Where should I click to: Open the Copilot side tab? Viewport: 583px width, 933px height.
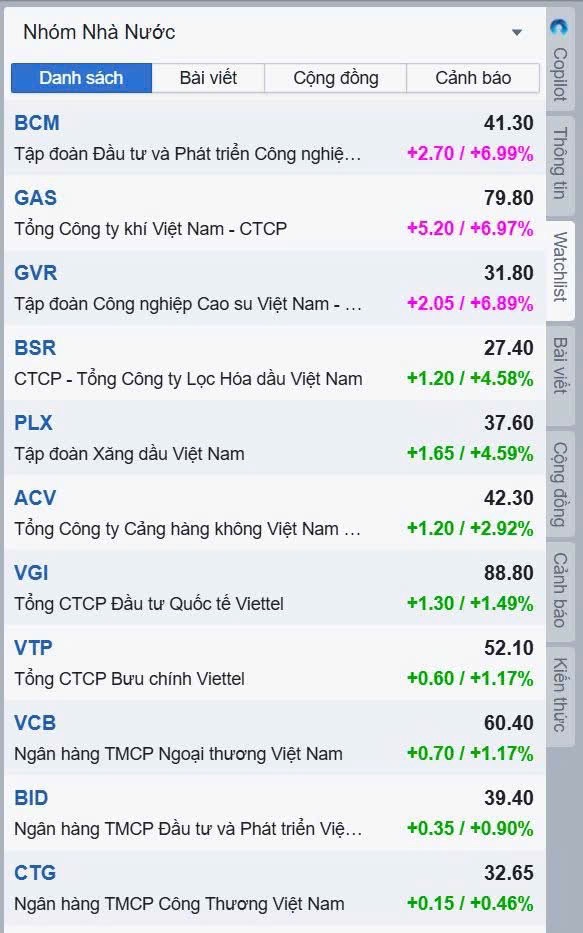[x=560, y=62]
